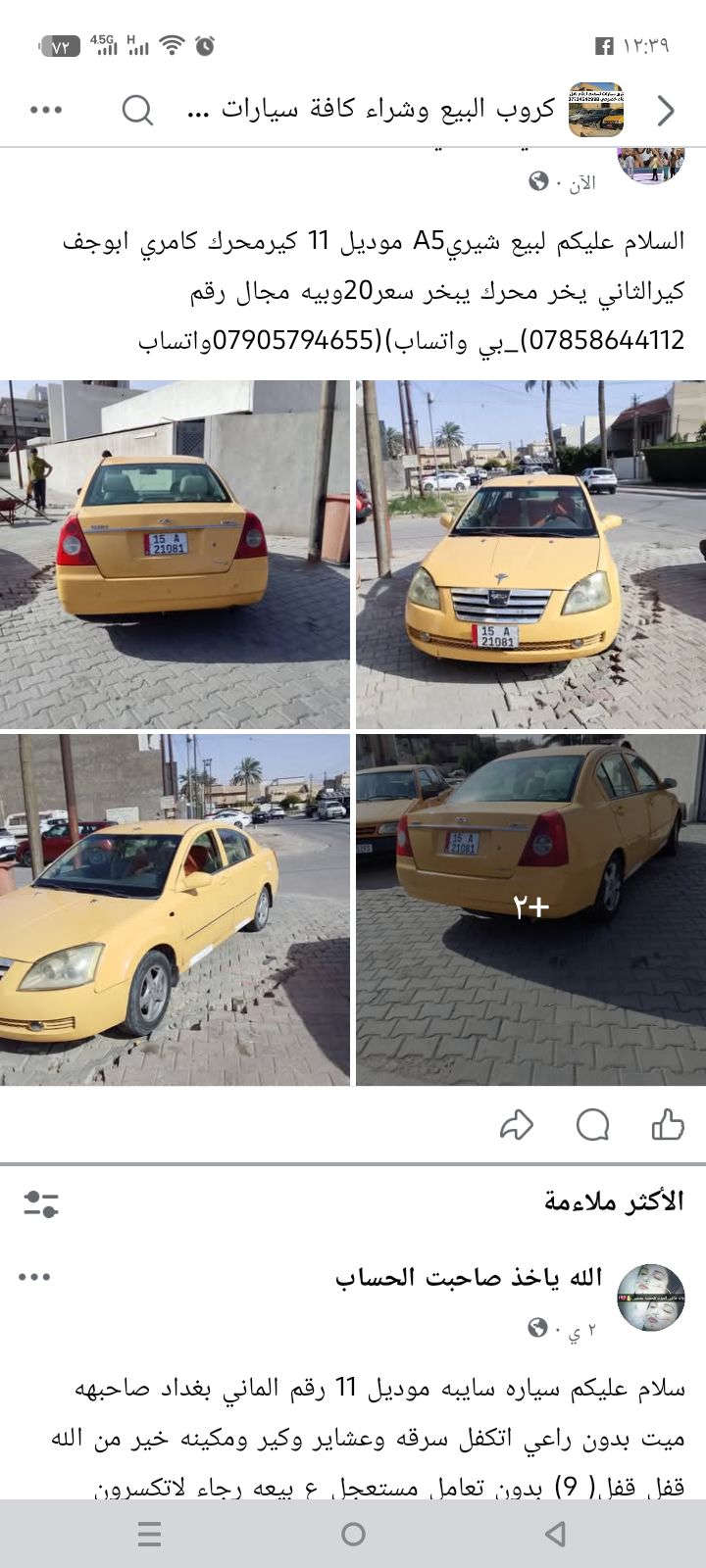This screenshot has width=706, height=1568.
Task: Share the Chery A5 sale post
Action: coord(516,1125)
